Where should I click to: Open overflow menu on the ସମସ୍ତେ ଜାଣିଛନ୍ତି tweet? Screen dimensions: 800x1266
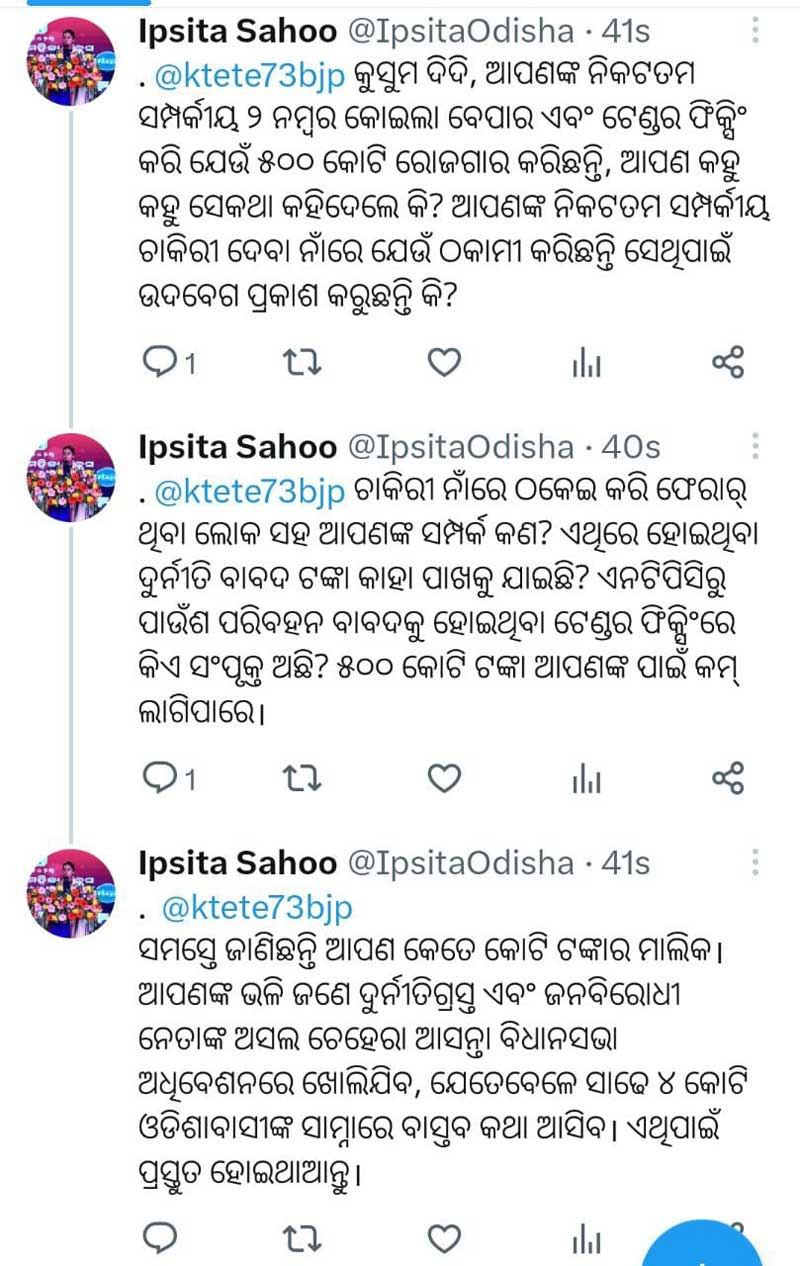coord(755,862)
